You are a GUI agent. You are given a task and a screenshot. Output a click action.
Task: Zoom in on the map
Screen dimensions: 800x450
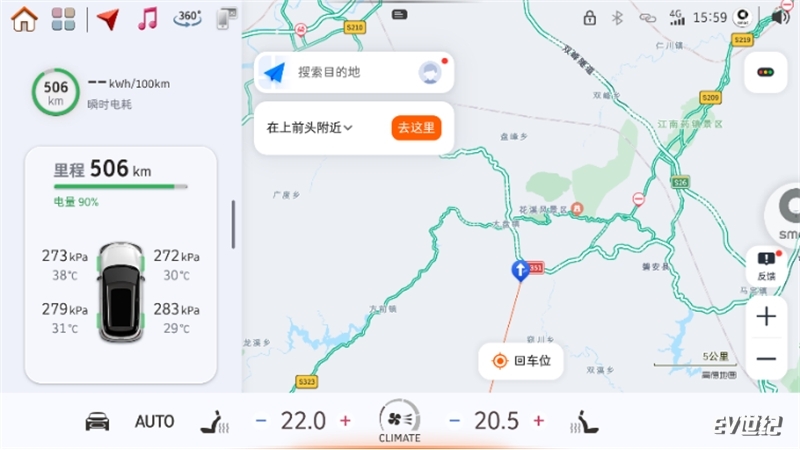[766, 317]
